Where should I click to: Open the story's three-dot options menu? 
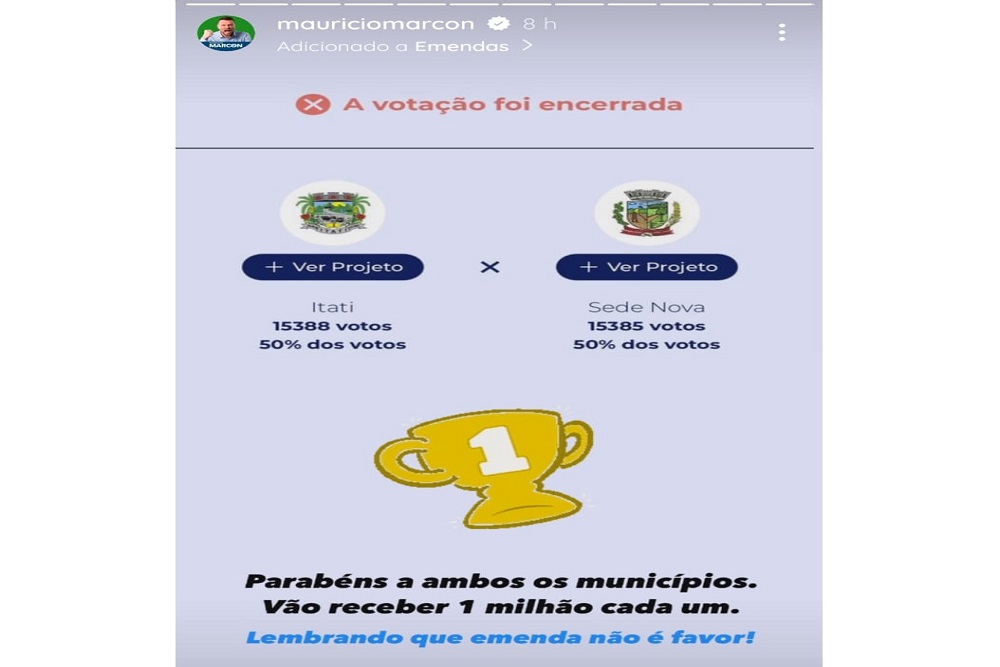click(781, 33)
